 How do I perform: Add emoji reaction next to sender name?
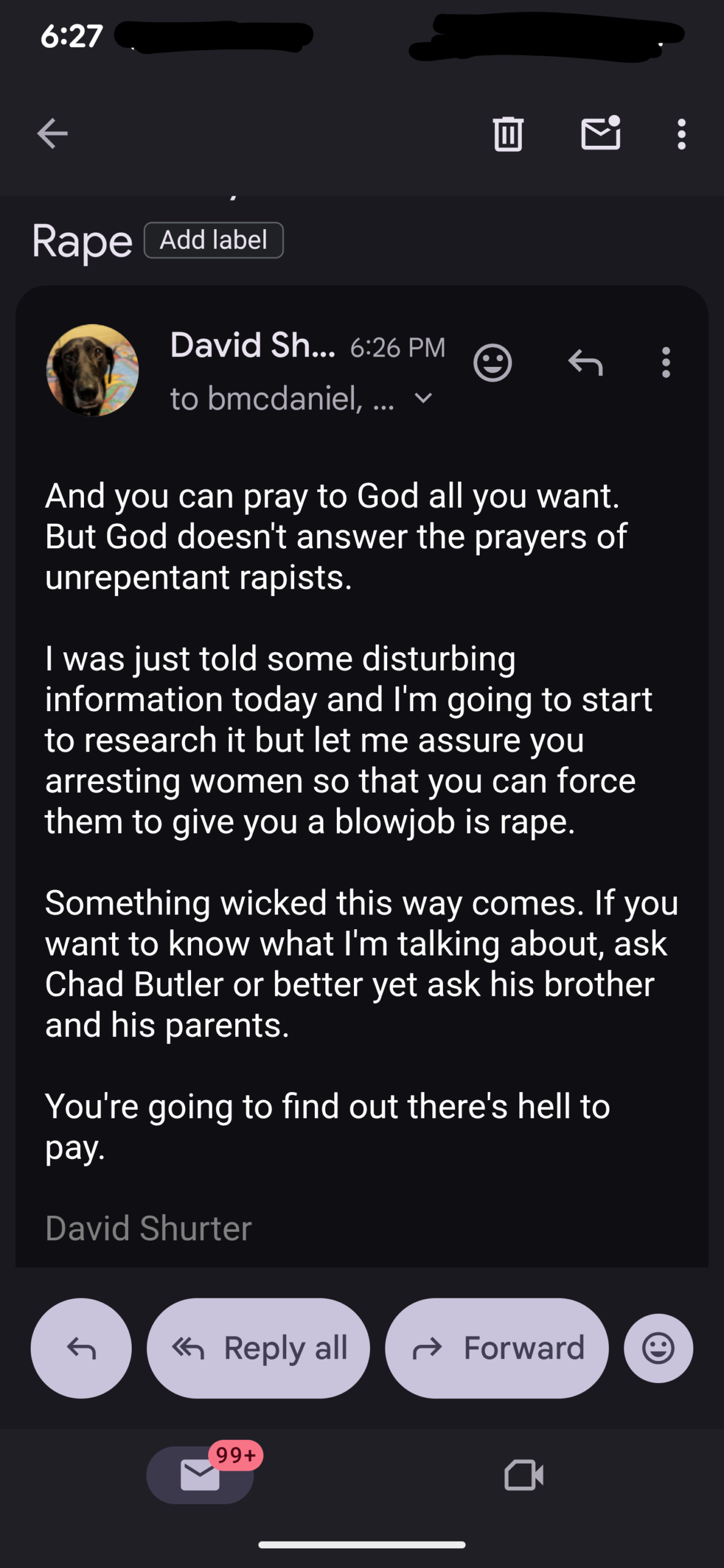pos(492,363)
